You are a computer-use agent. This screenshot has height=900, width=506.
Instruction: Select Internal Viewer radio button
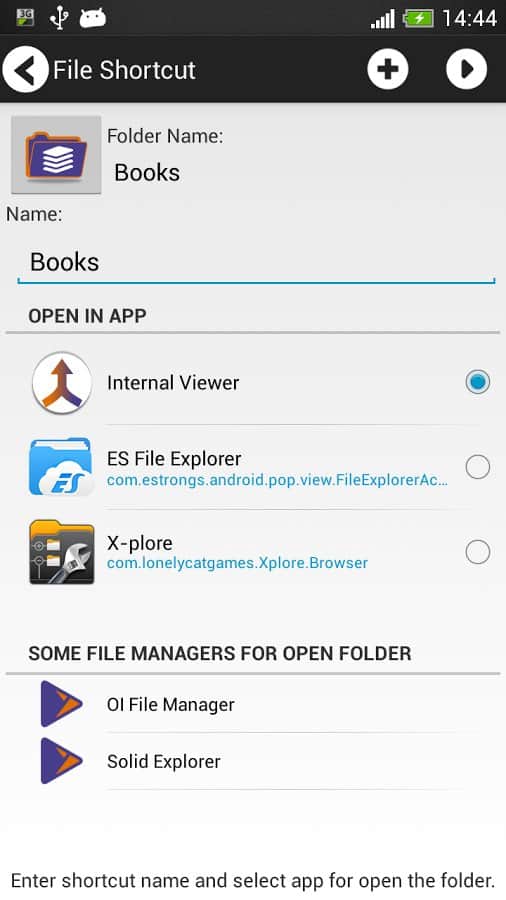pos(477,382)
